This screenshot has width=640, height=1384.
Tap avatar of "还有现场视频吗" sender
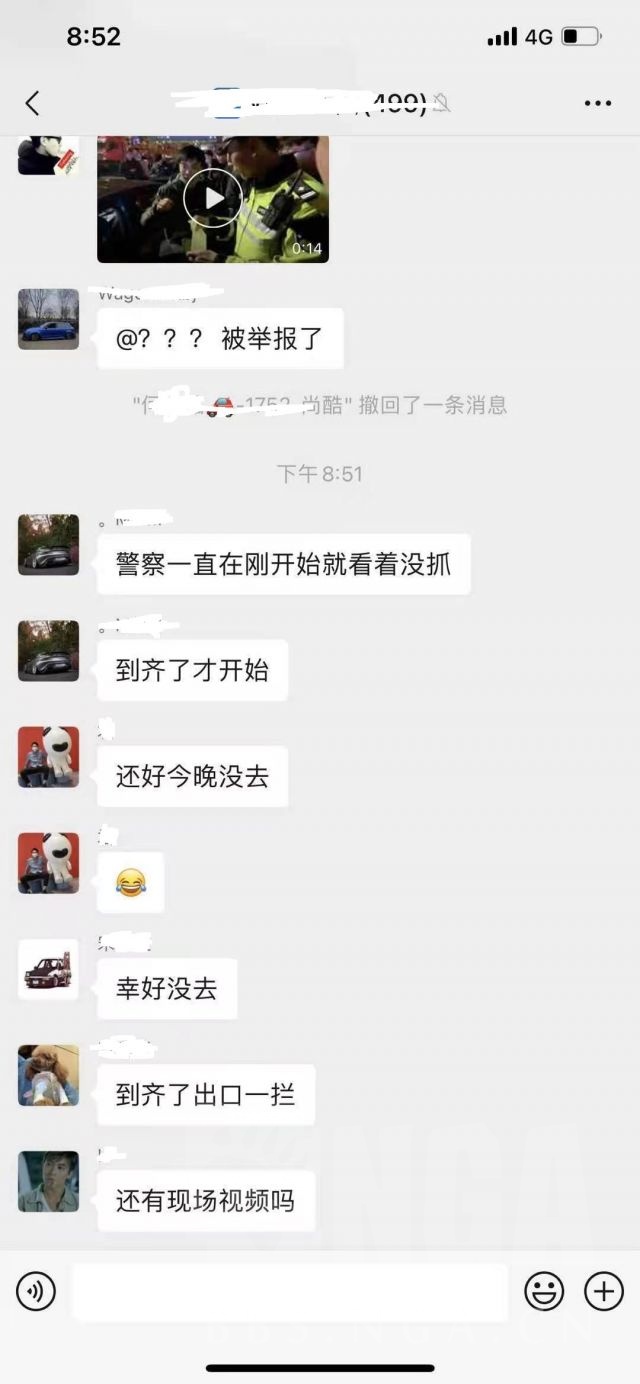[48, 1181]
